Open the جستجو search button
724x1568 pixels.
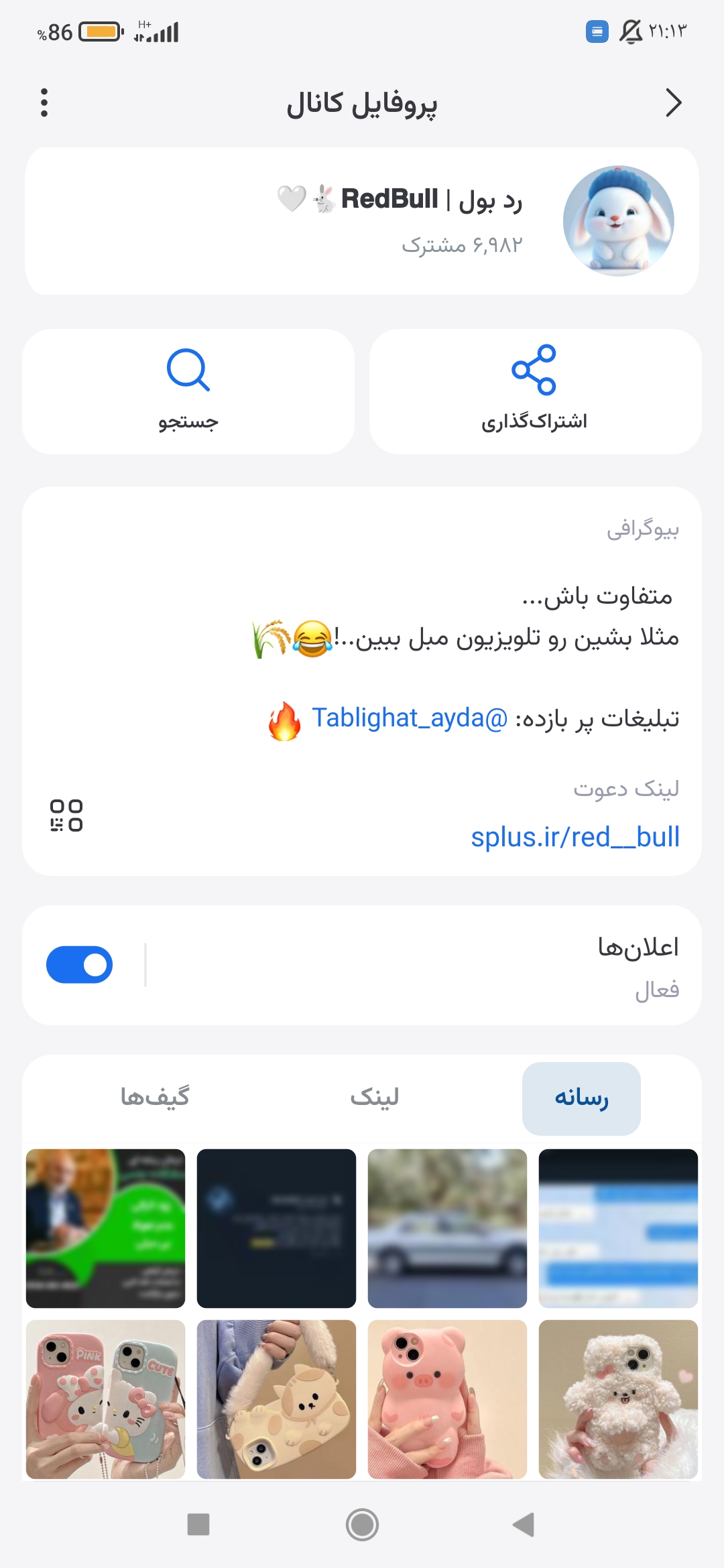pos(188,391)
